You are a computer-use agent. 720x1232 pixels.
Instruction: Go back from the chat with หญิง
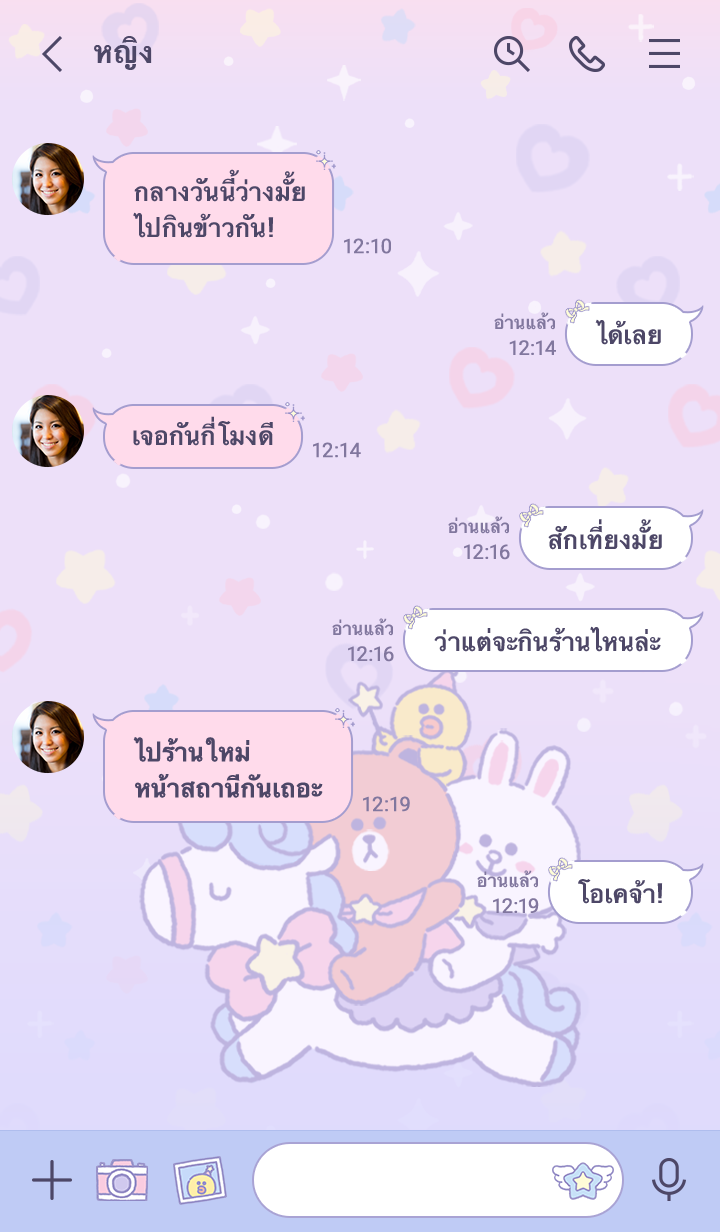[52, 54]
